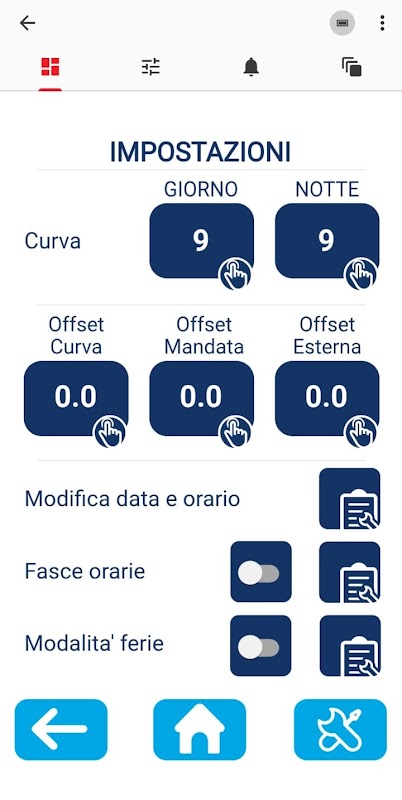Switch to the notifications bell tab
This screenshot has width=402, height=800.
click(x=251, y=67)
